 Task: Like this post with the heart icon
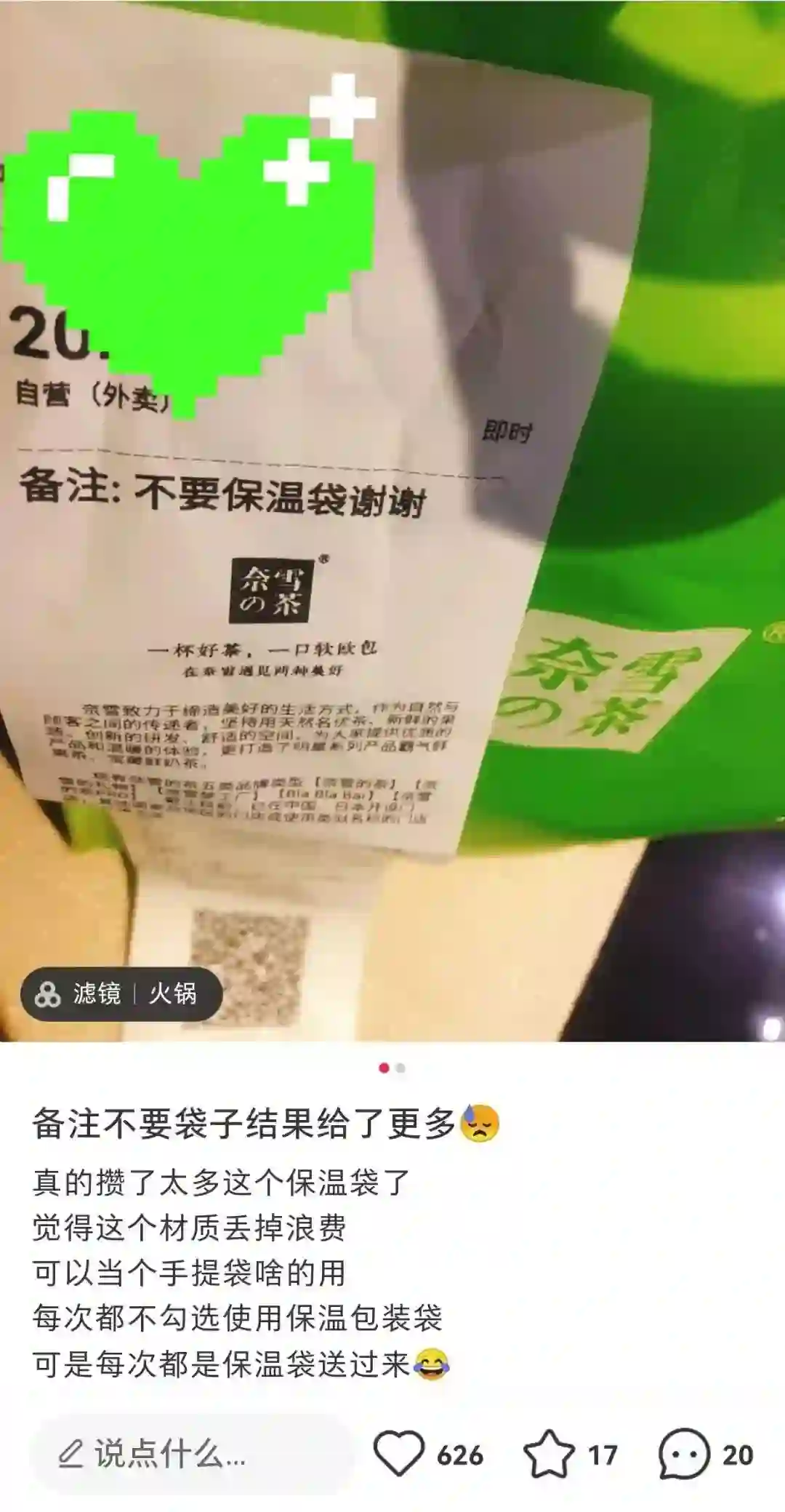pyautogui.click(x=398, y=1455)
